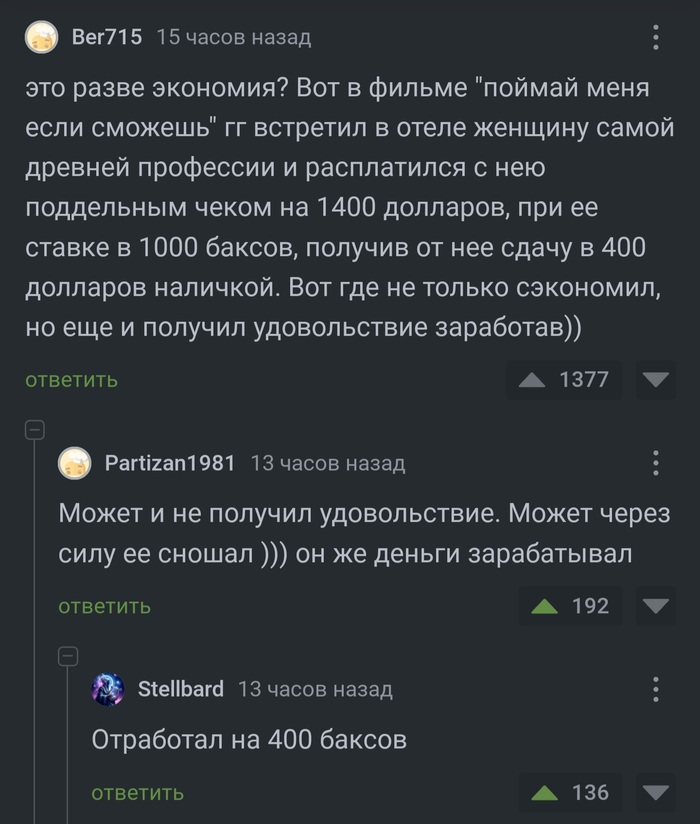
Task: Collapse the thread under Partizan1981's comment
Action: [68, 657]
